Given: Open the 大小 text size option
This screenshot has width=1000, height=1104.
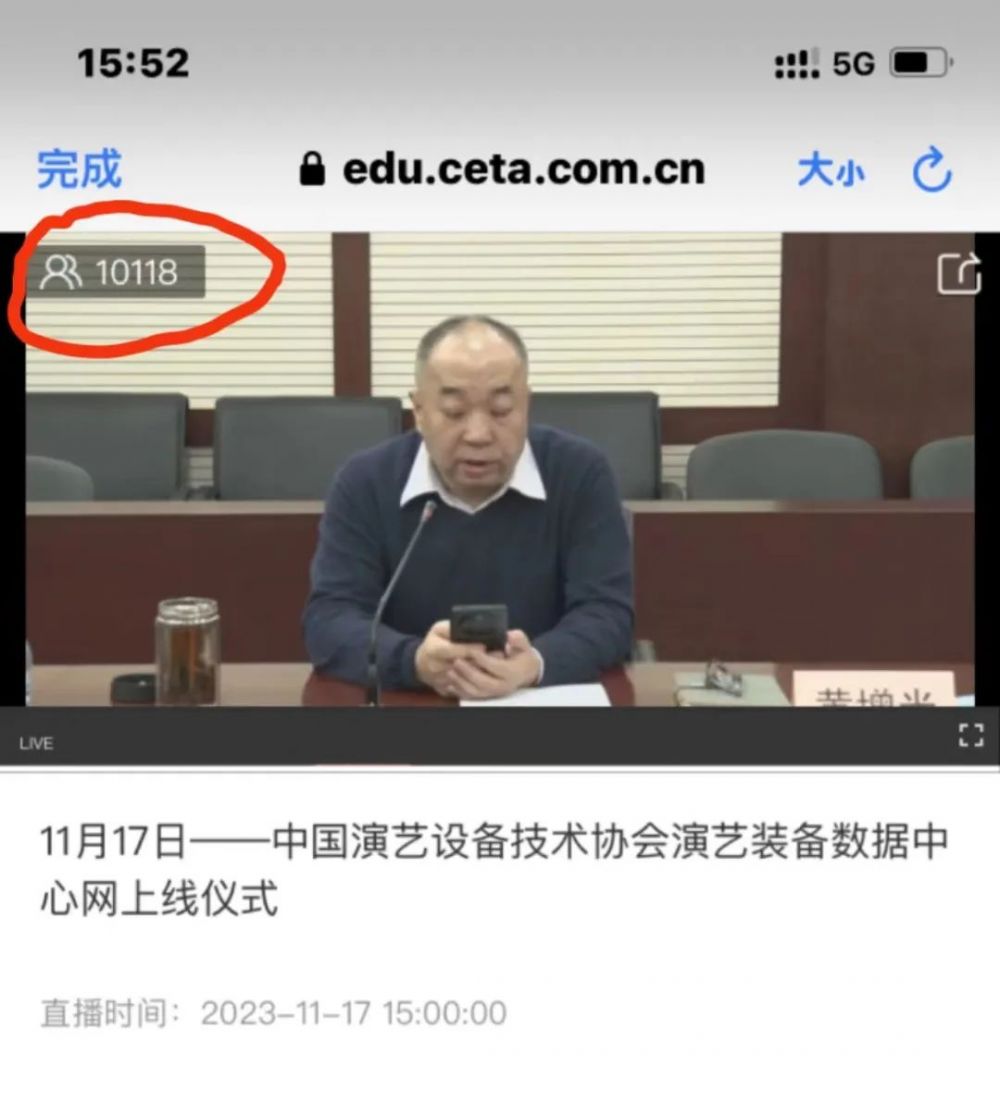Looking at the screenshot, I should tap(830, 171).
